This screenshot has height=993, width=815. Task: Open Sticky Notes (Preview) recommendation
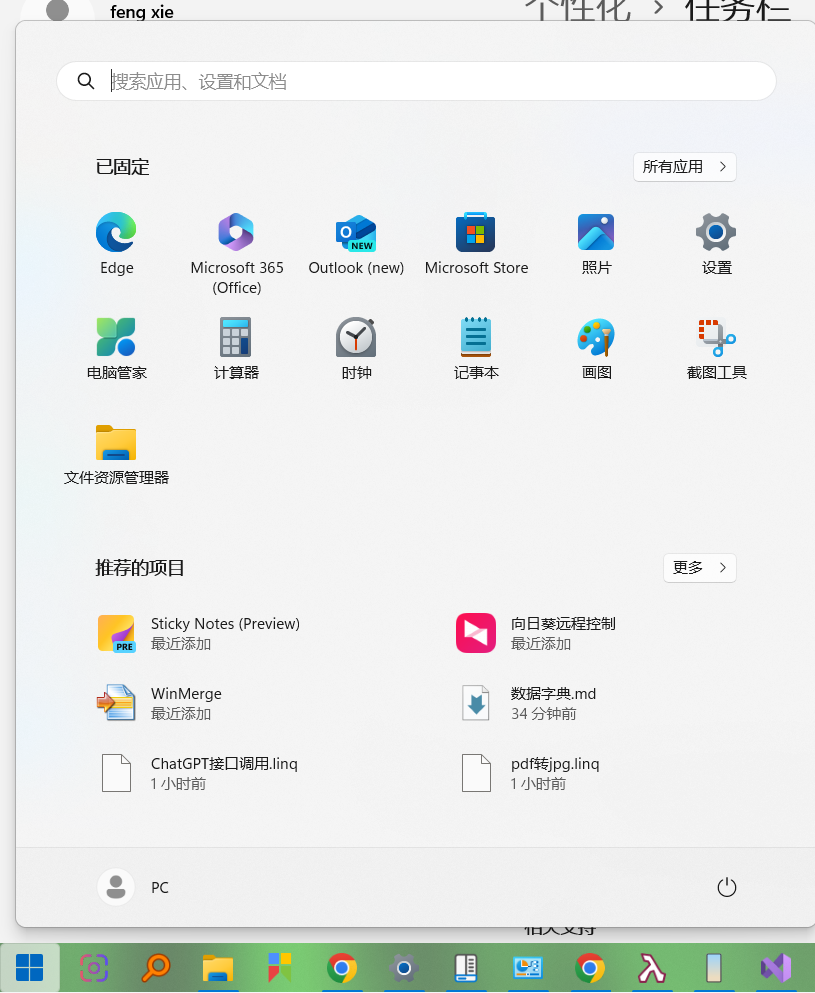click(x=225, y=633)
